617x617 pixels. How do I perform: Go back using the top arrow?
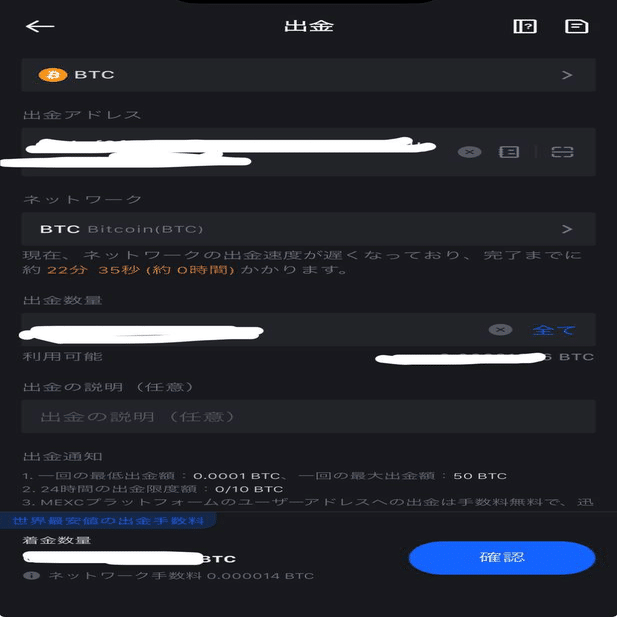[40, 26]
